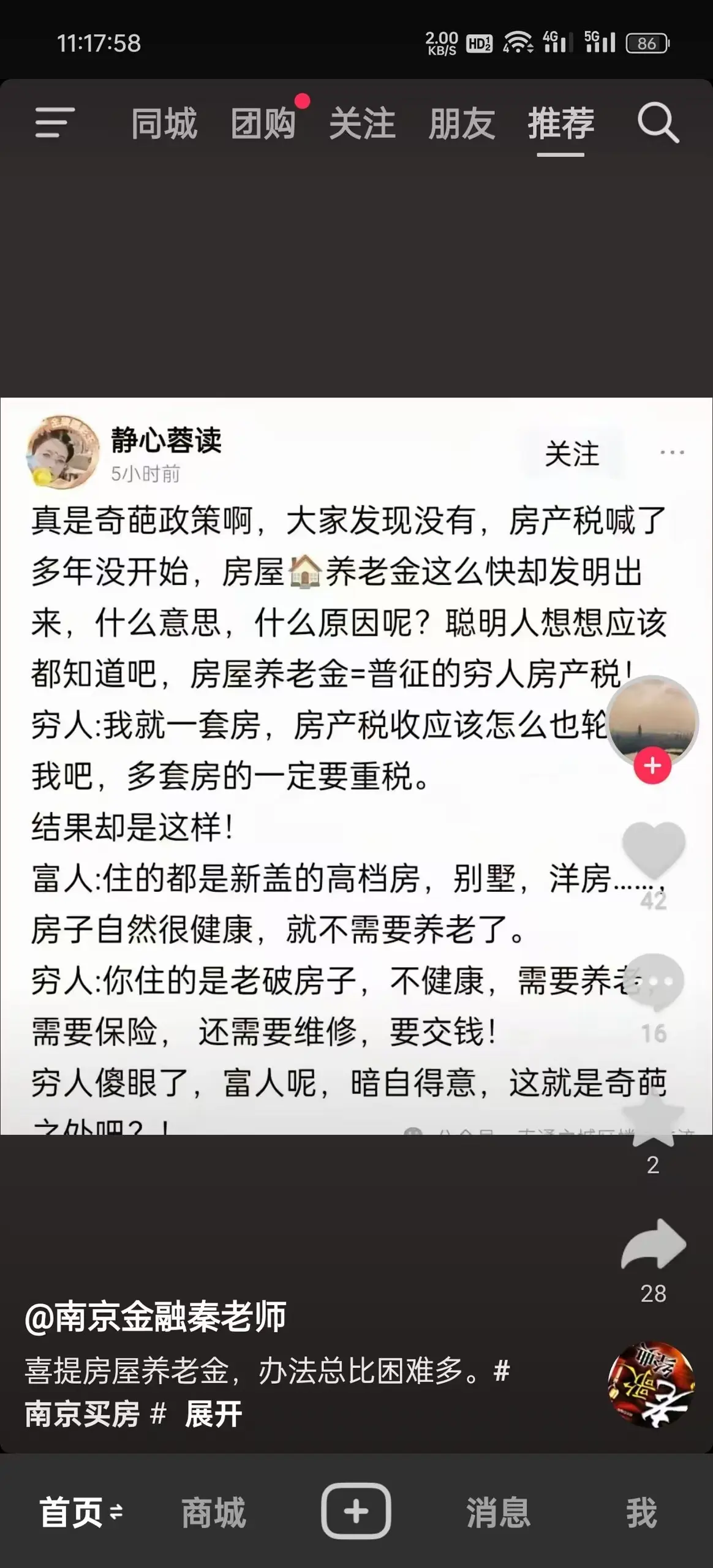Create a new post with plus button
The height and width of the screenshot is (1568, 713).
coord(356,1511)
